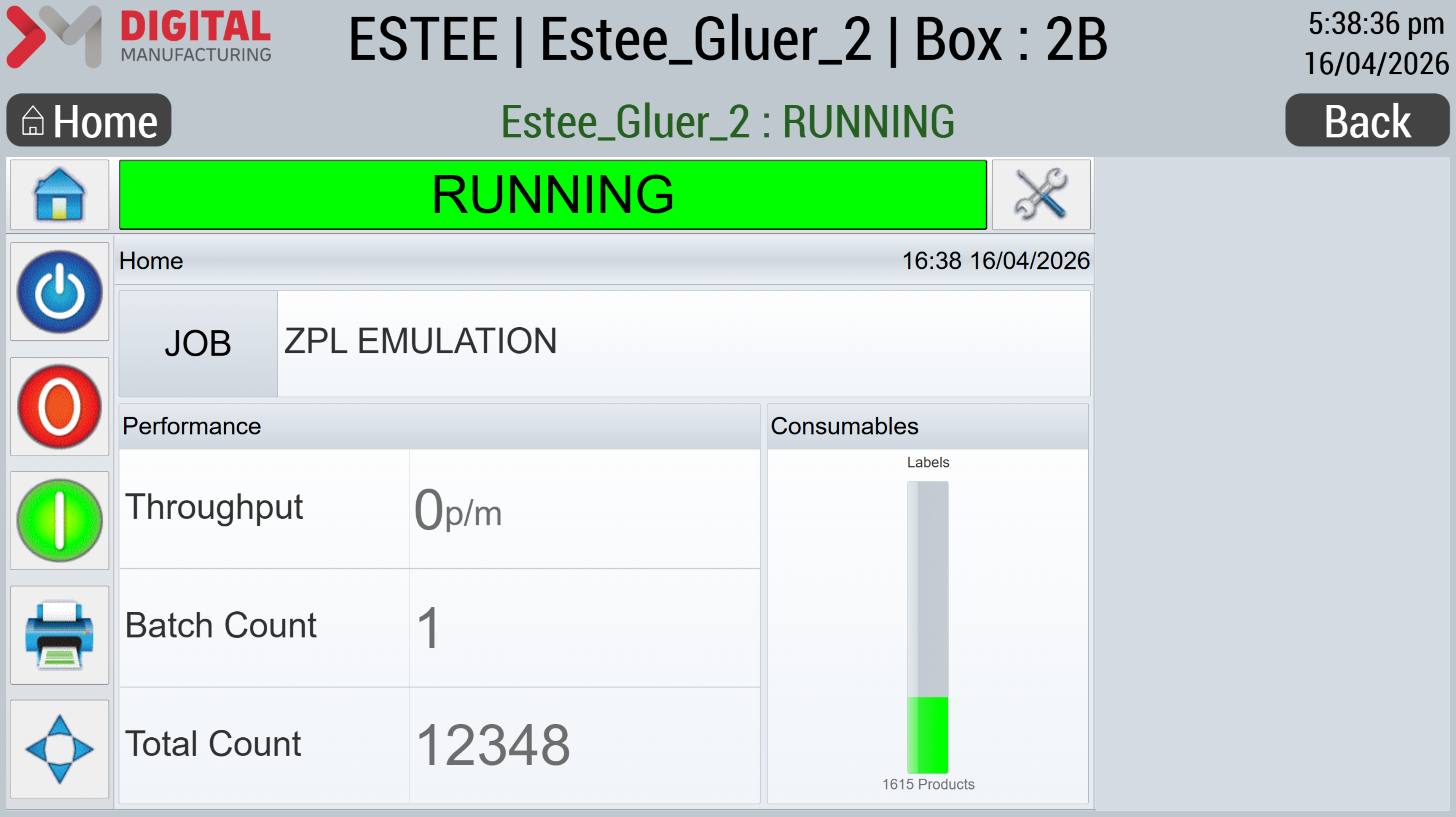Viewport: 1456px width, 817px height.
Task: Tap the dark Home button
Action: 89,120
